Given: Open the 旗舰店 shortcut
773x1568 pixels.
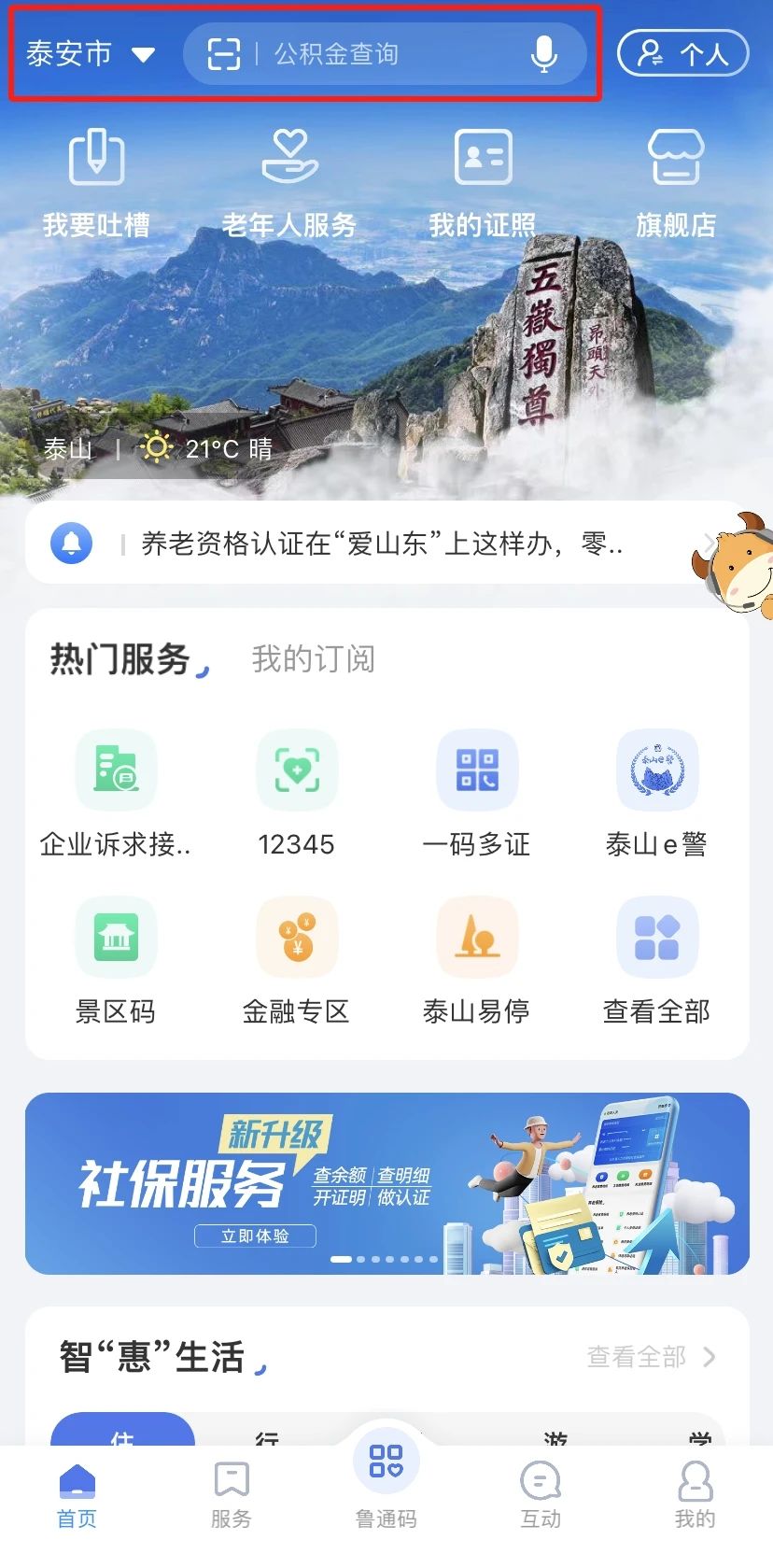Looking at the screenshot, I should [x=676, y=184].
